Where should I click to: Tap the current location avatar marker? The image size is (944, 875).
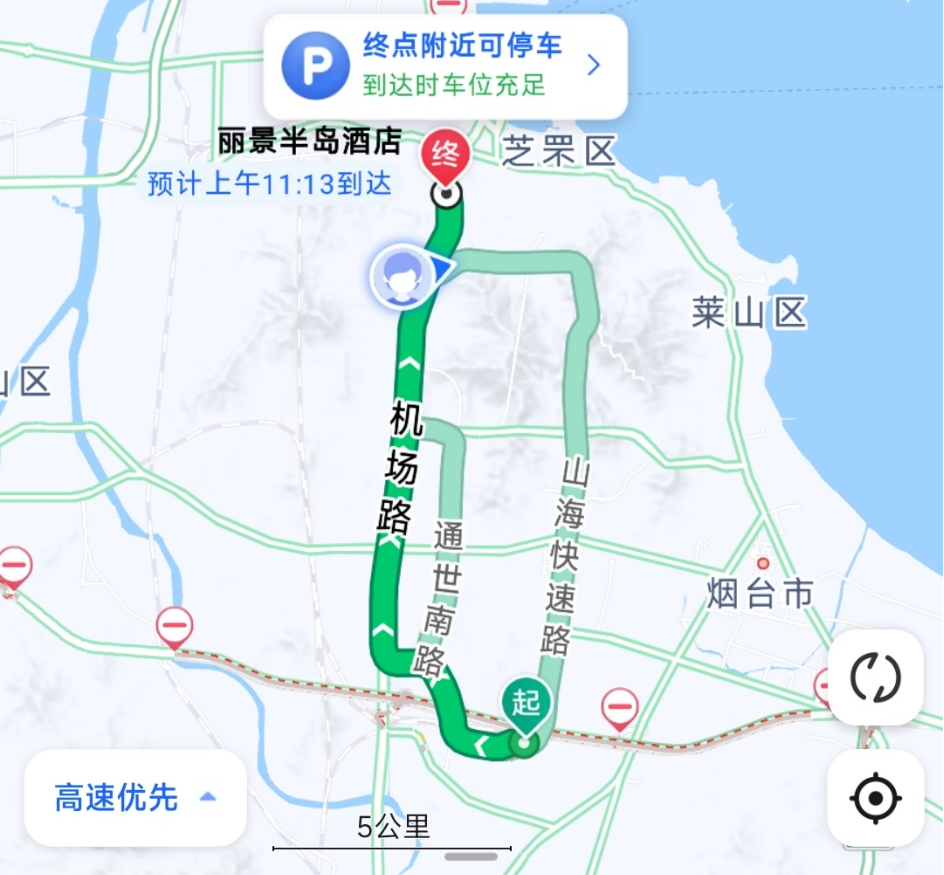400,277
